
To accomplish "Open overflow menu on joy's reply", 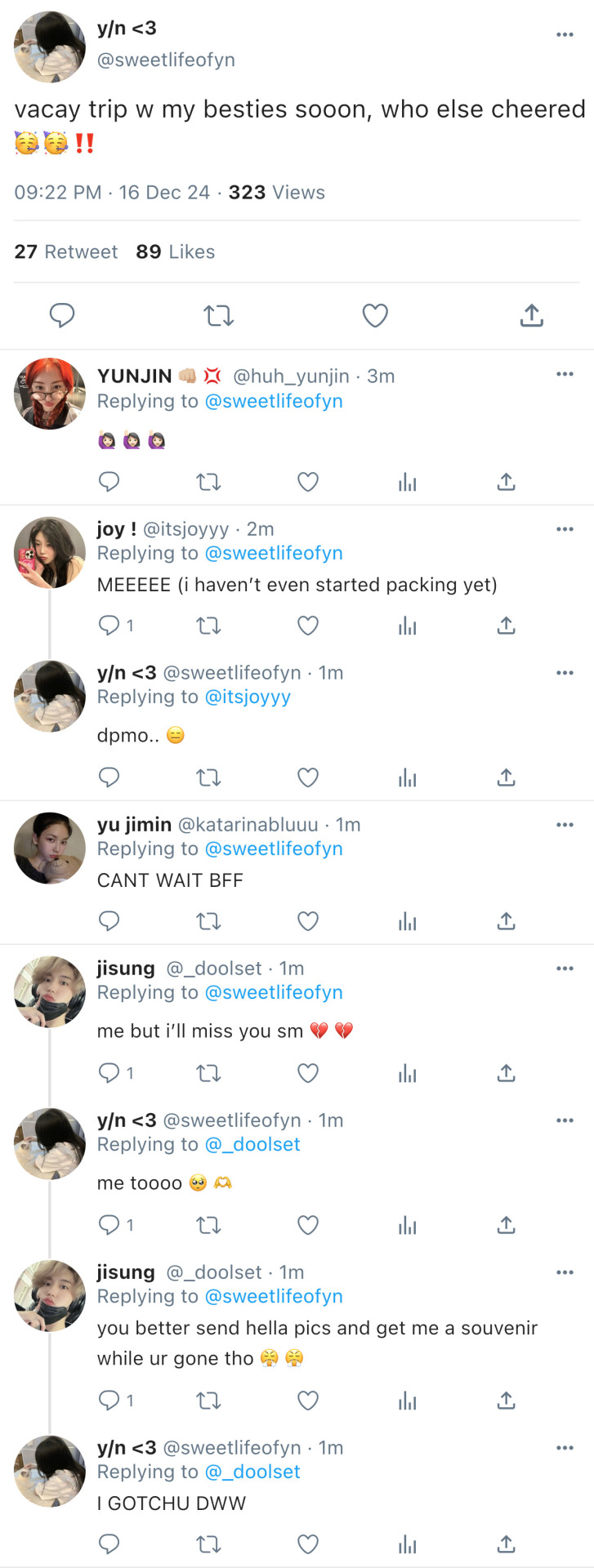I will 565,529.
